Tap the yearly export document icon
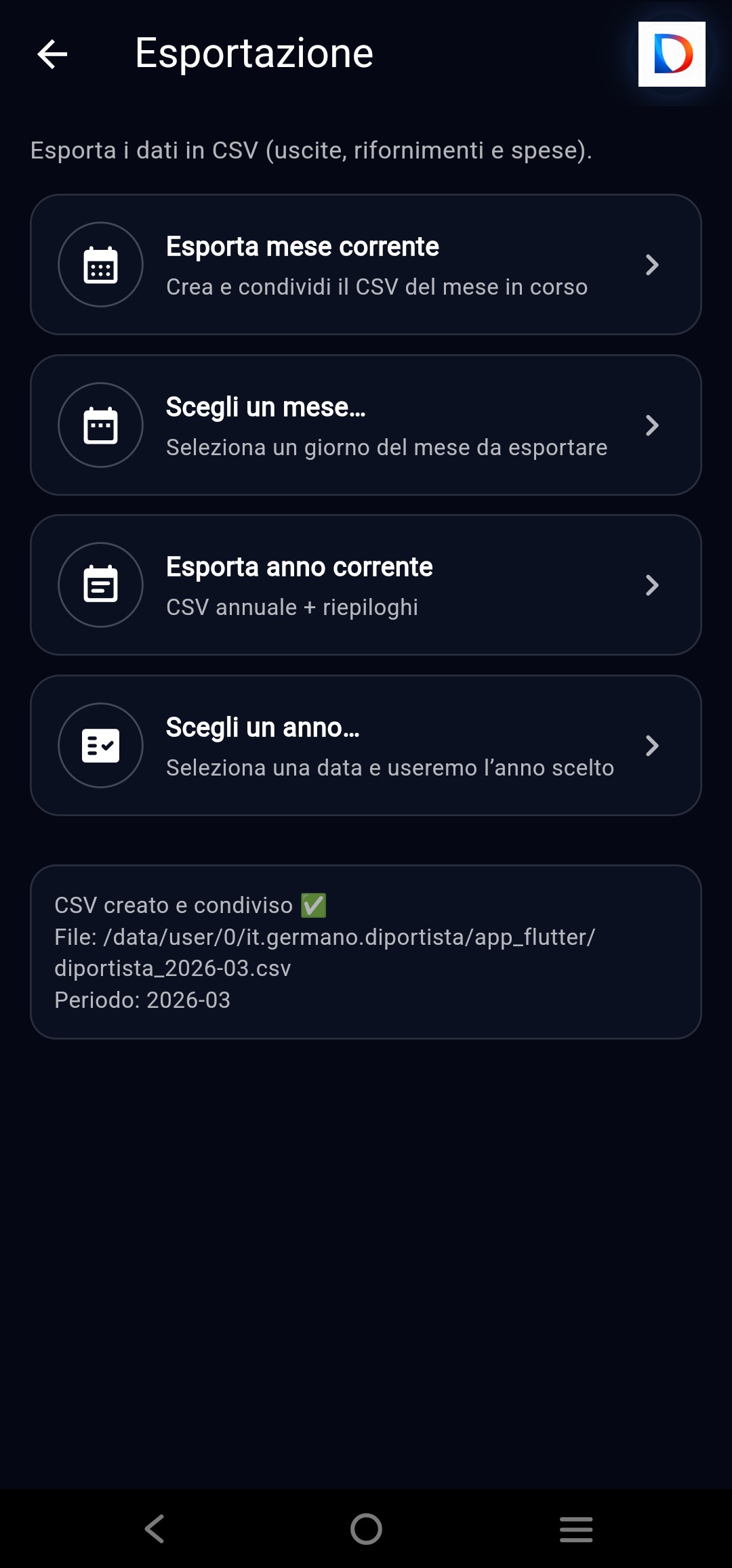The width and height of the screenshot is (732, 1568). pos(100,585)
